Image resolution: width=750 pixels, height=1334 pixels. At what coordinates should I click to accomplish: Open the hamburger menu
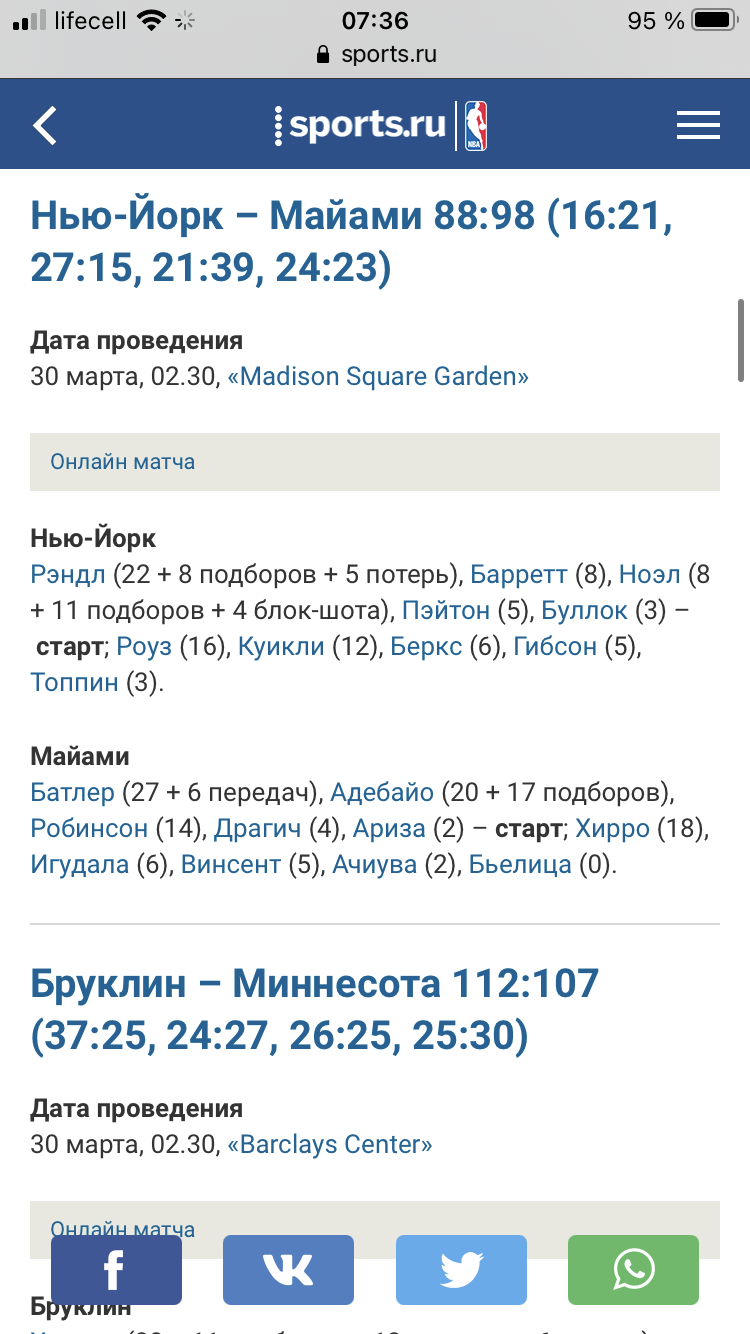[x=698, y=125]
